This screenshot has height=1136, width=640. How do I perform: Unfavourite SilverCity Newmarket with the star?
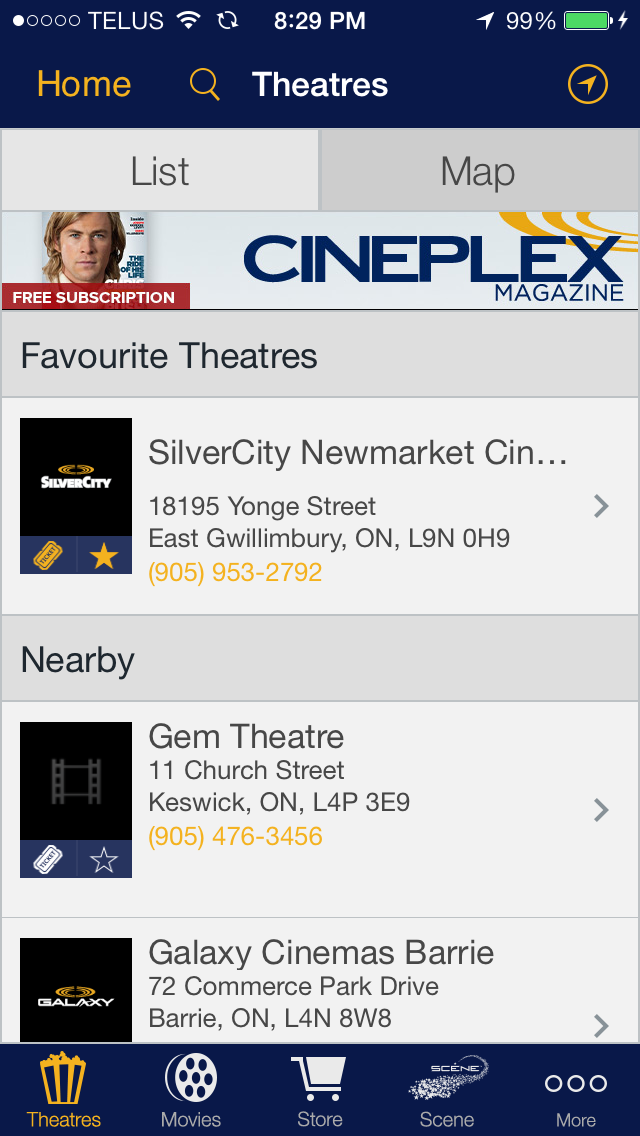pyautogui.click(x=104, y=556)
